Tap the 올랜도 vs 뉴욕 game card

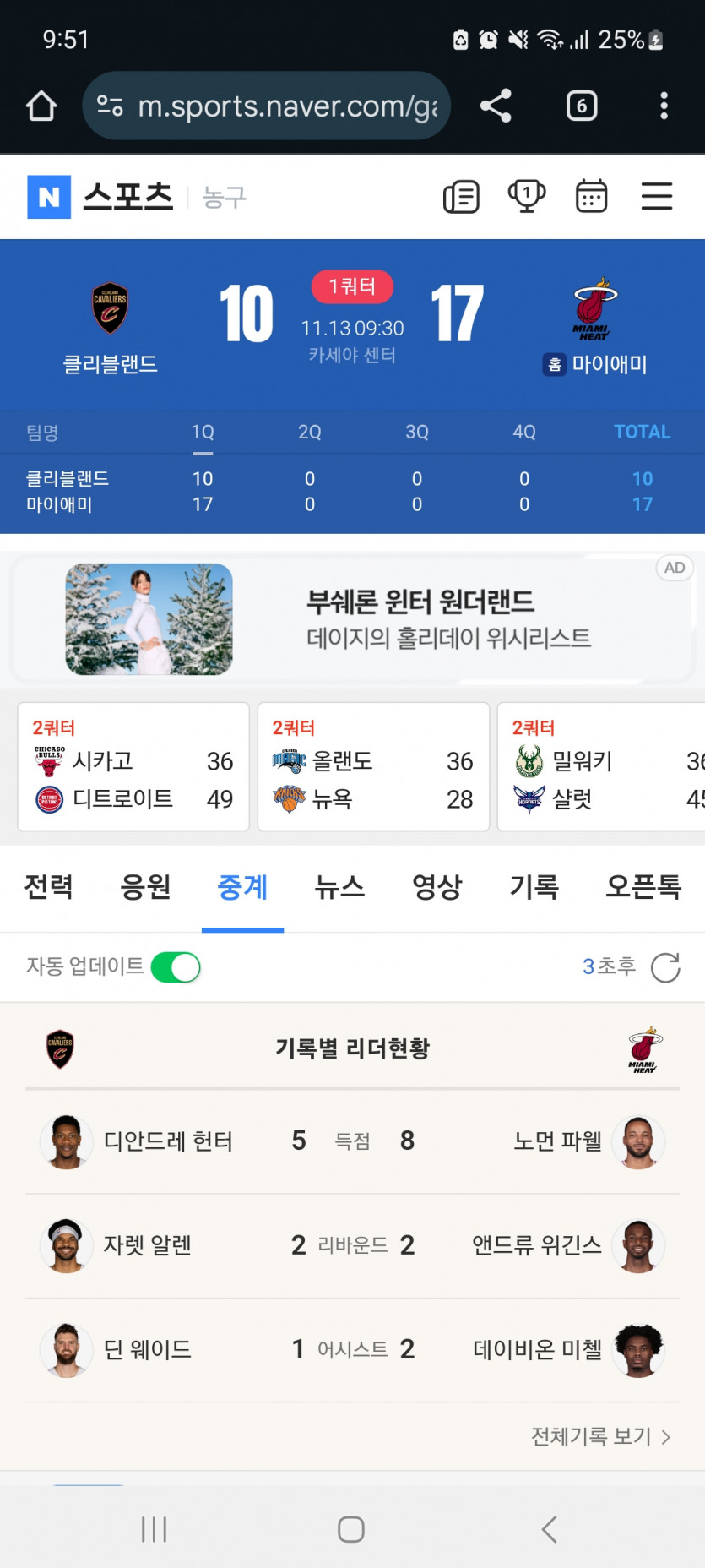(x=373, y=765)
